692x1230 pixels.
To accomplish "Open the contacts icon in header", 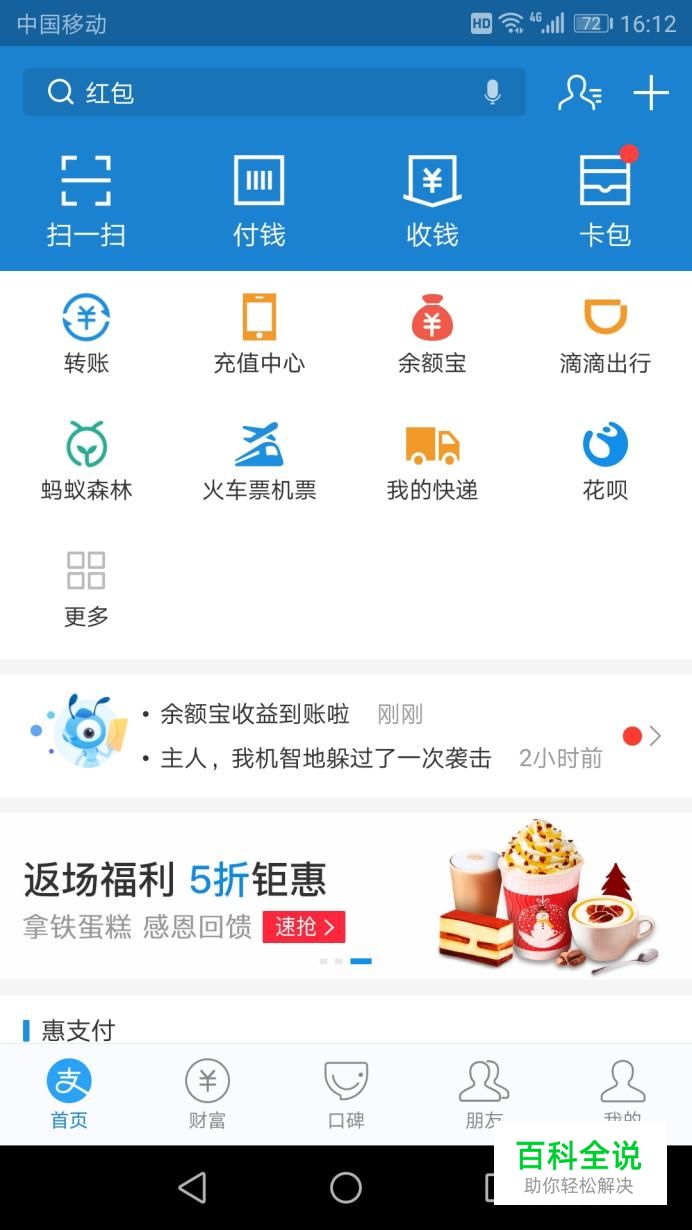I will (x=579, y=93).
